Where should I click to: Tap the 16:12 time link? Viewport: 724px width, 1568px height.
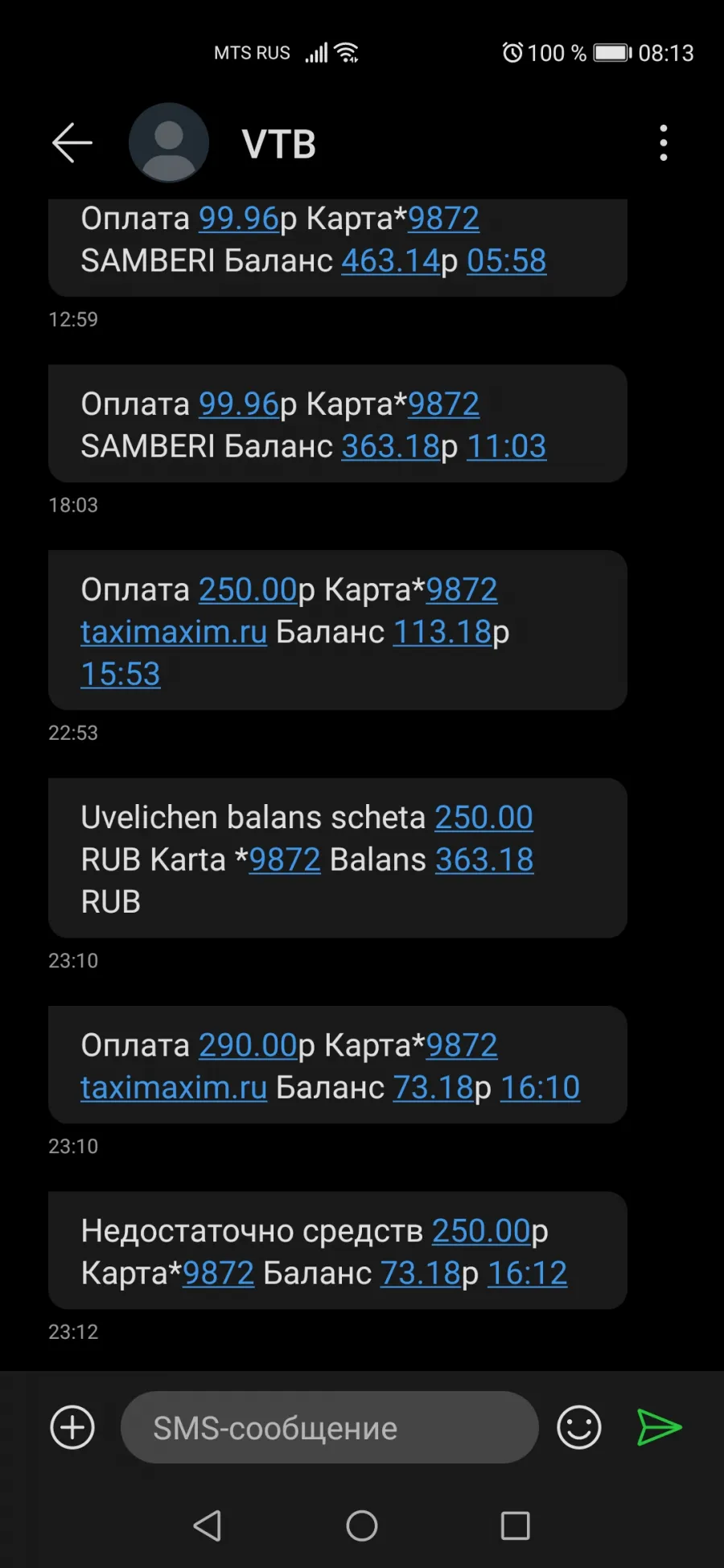528,1273
